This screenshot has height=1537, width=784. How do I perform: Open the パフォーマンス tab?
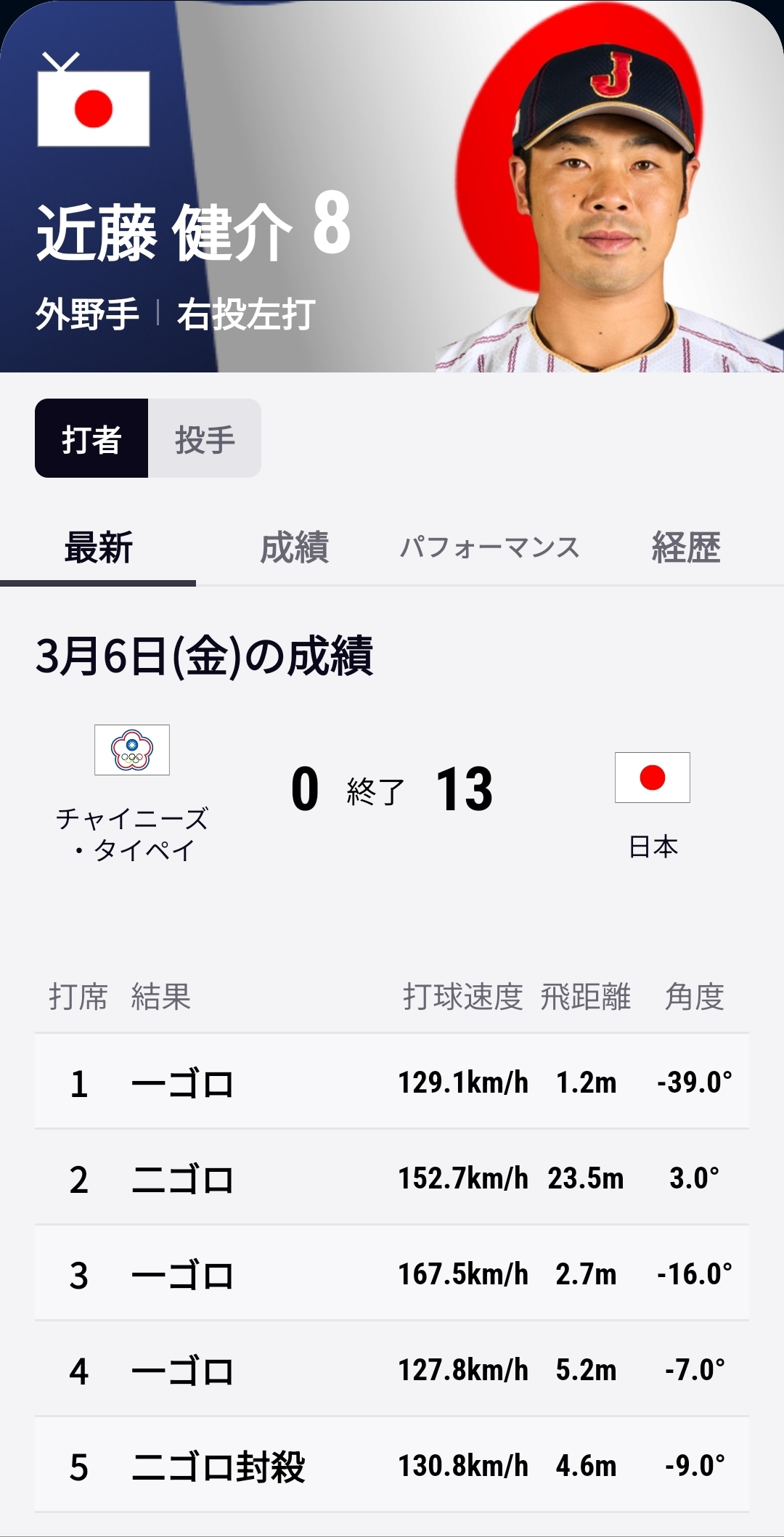point(490,547)
